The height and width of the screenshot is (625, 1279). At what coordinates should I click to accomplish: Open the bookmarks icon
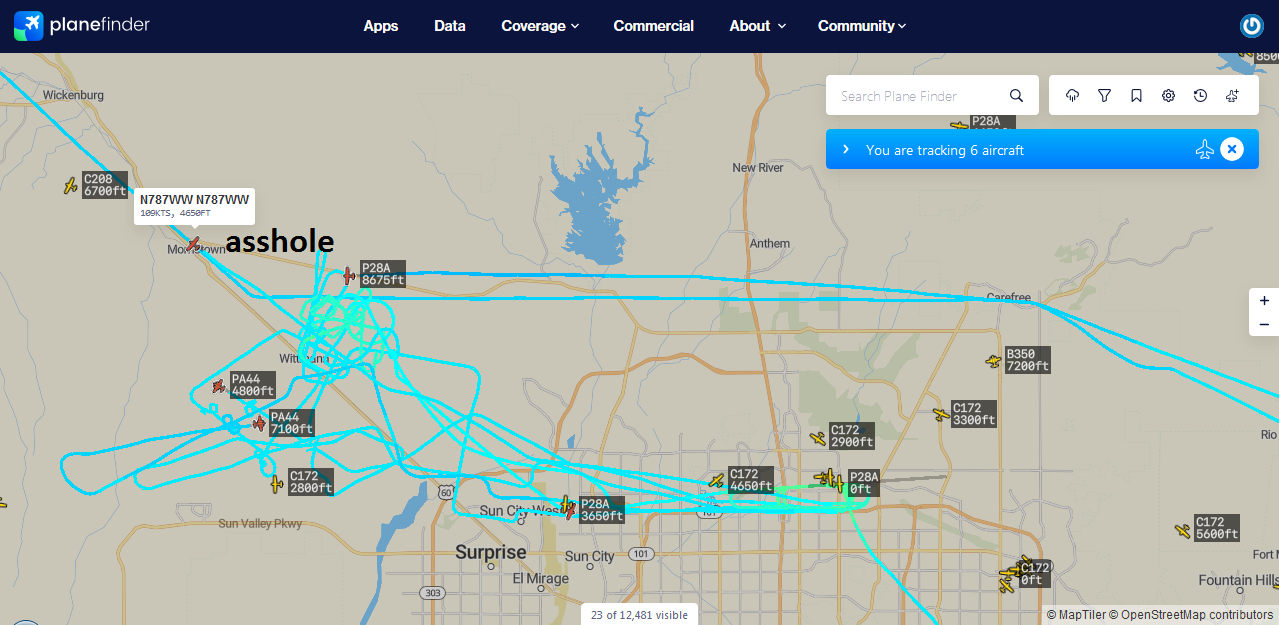pyautogui.click(x=1137, y=96)
